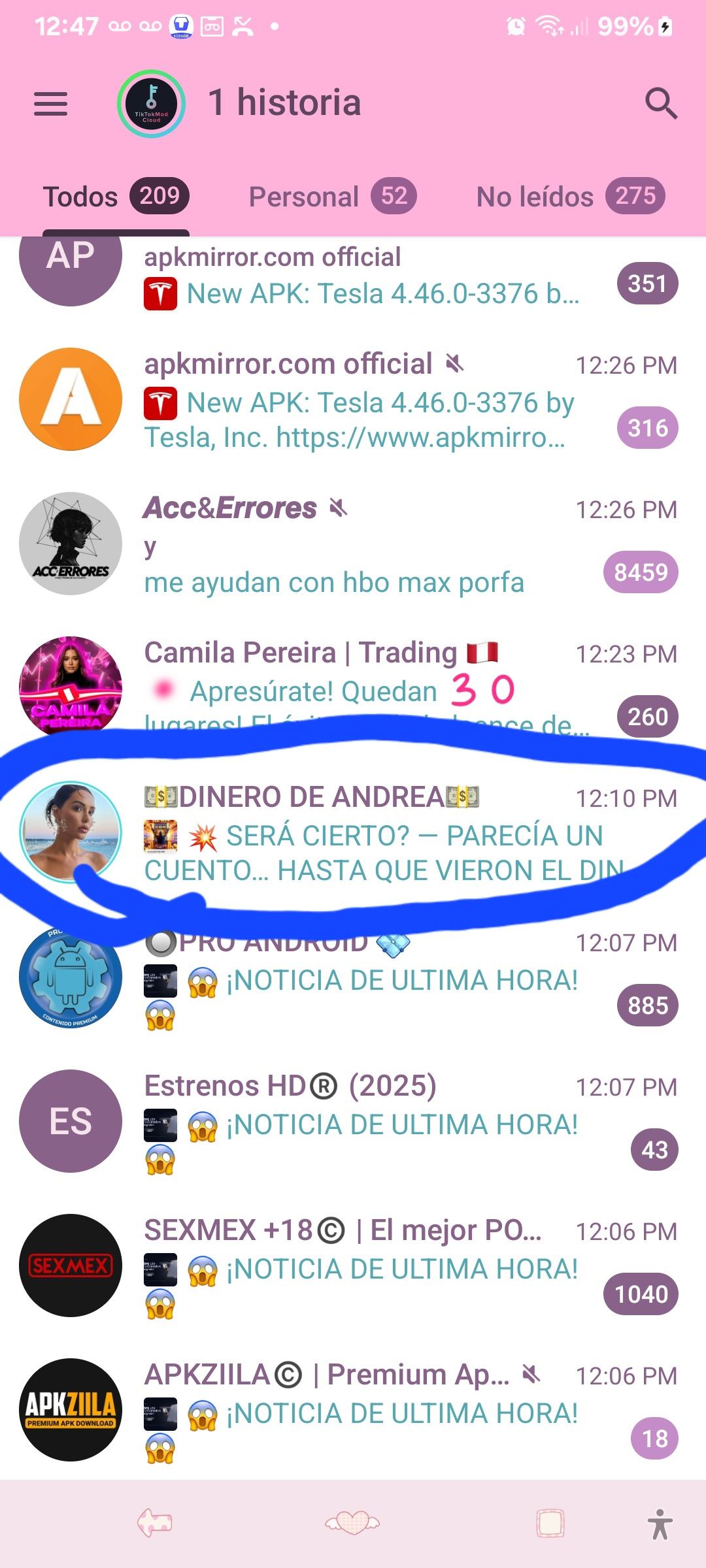
Task: Open the search magnifier icon
Action: tap(660, 103)
